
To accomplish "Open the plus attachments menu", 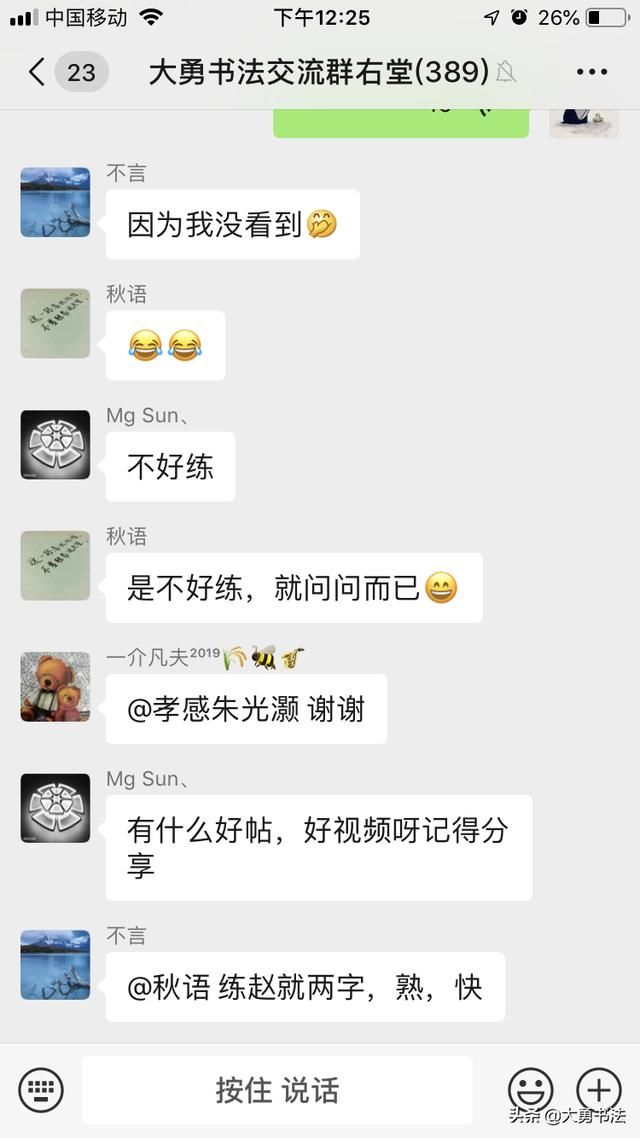I will coord(598,1089).
